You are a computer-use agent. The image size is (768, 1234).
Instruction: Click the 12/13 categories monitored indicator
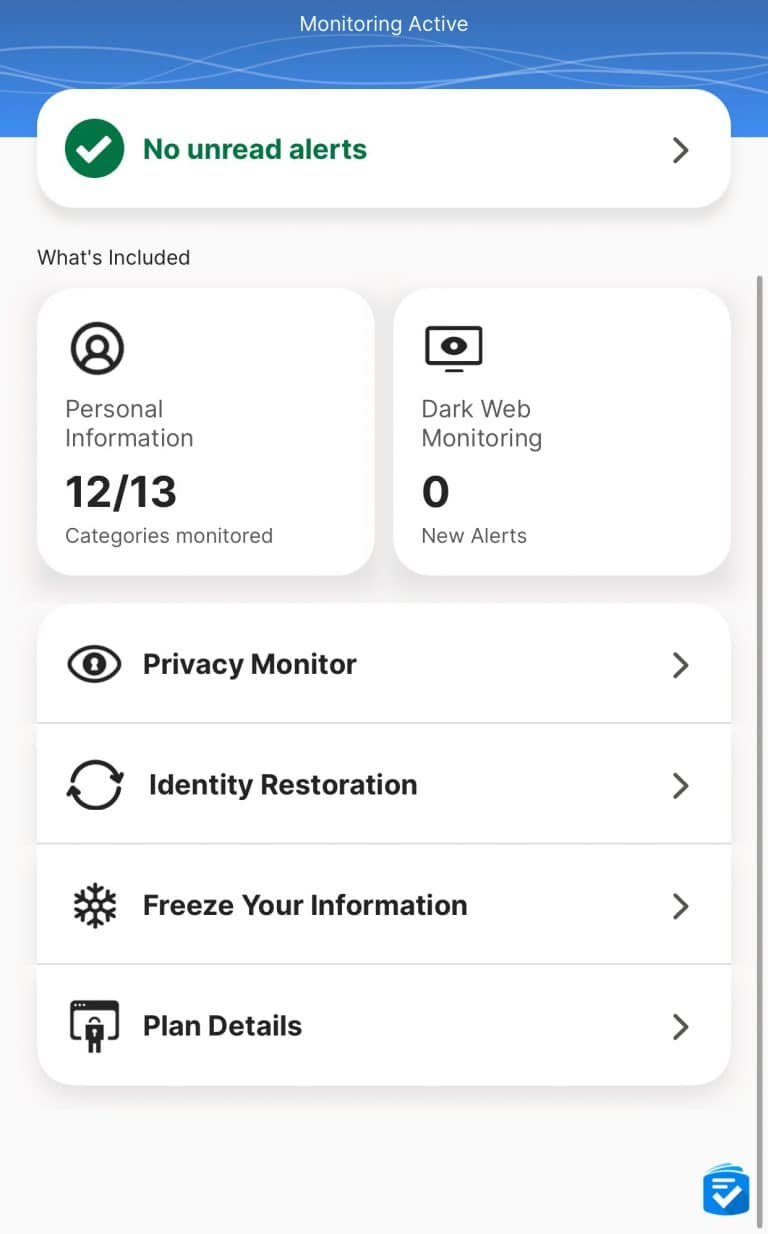tap(121, 491)
